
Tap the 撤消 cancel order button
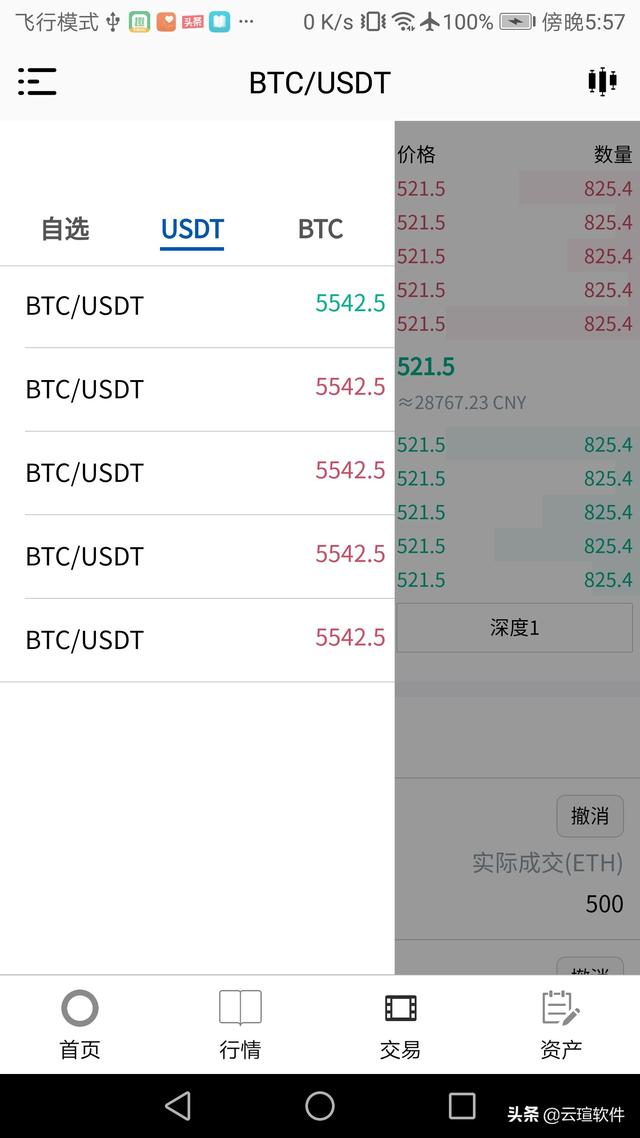590,816
